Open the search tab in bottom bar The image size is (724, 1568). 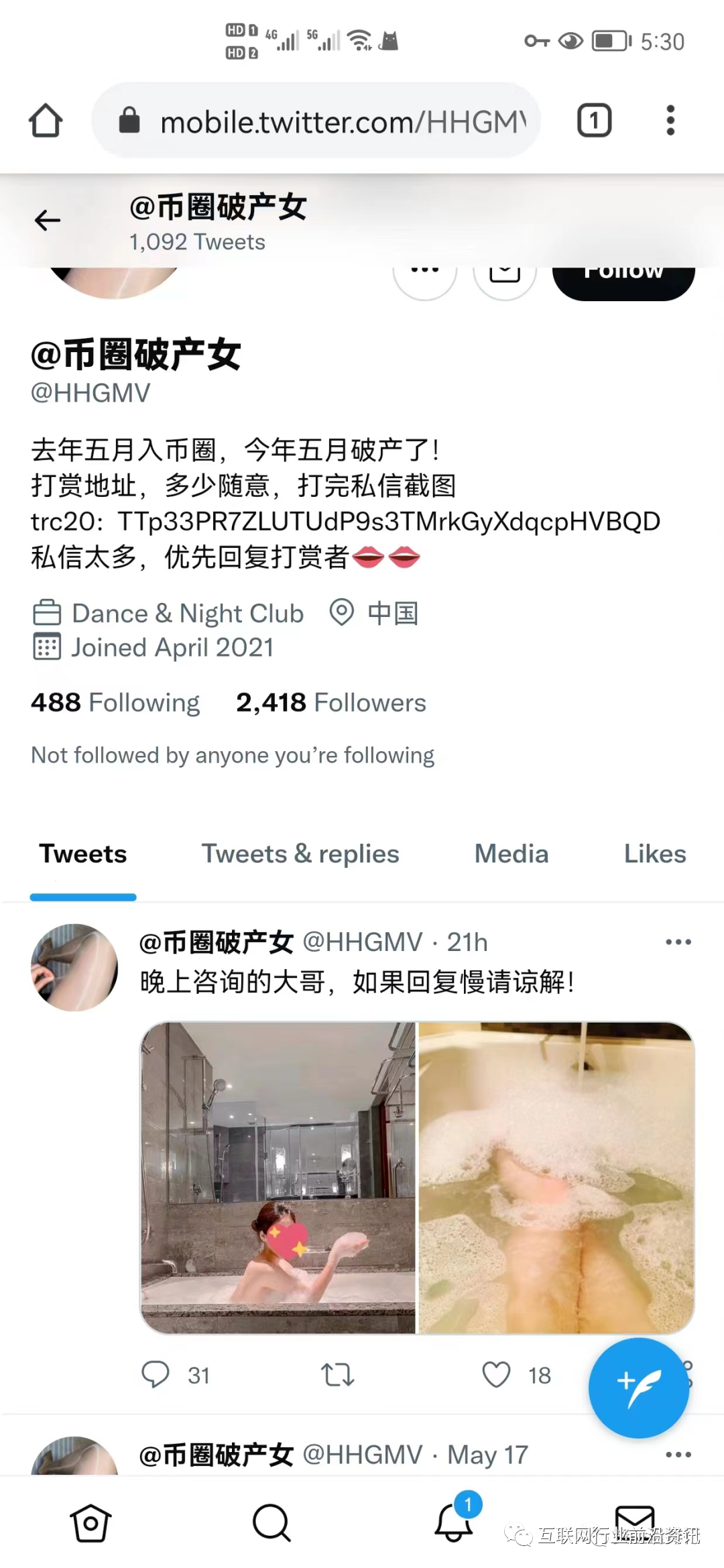(271, 1522)
